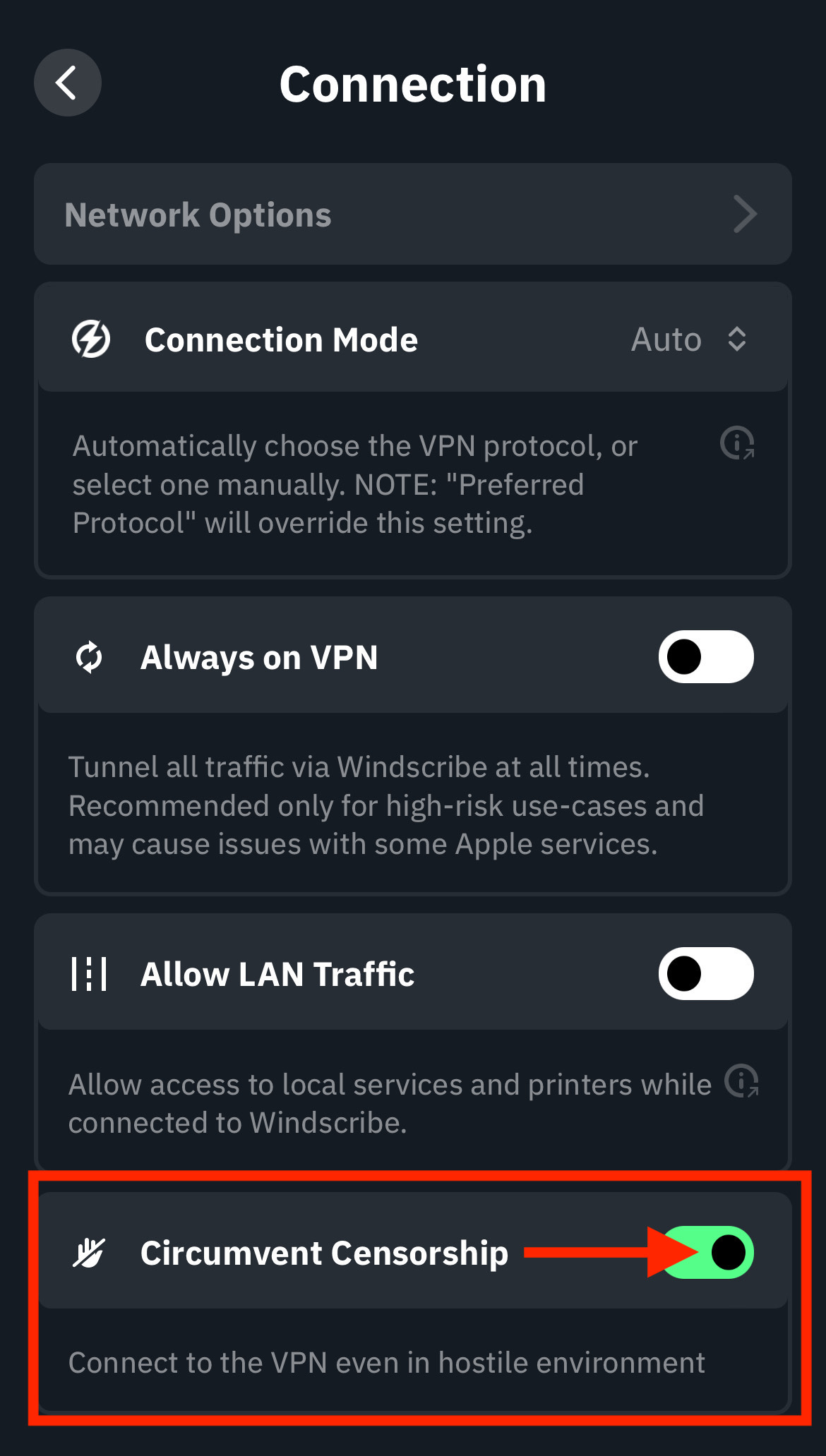826x1456 pixels.
Task: Click the Circumvent Censorship hand icon
Action: (x=90, y=1253)
